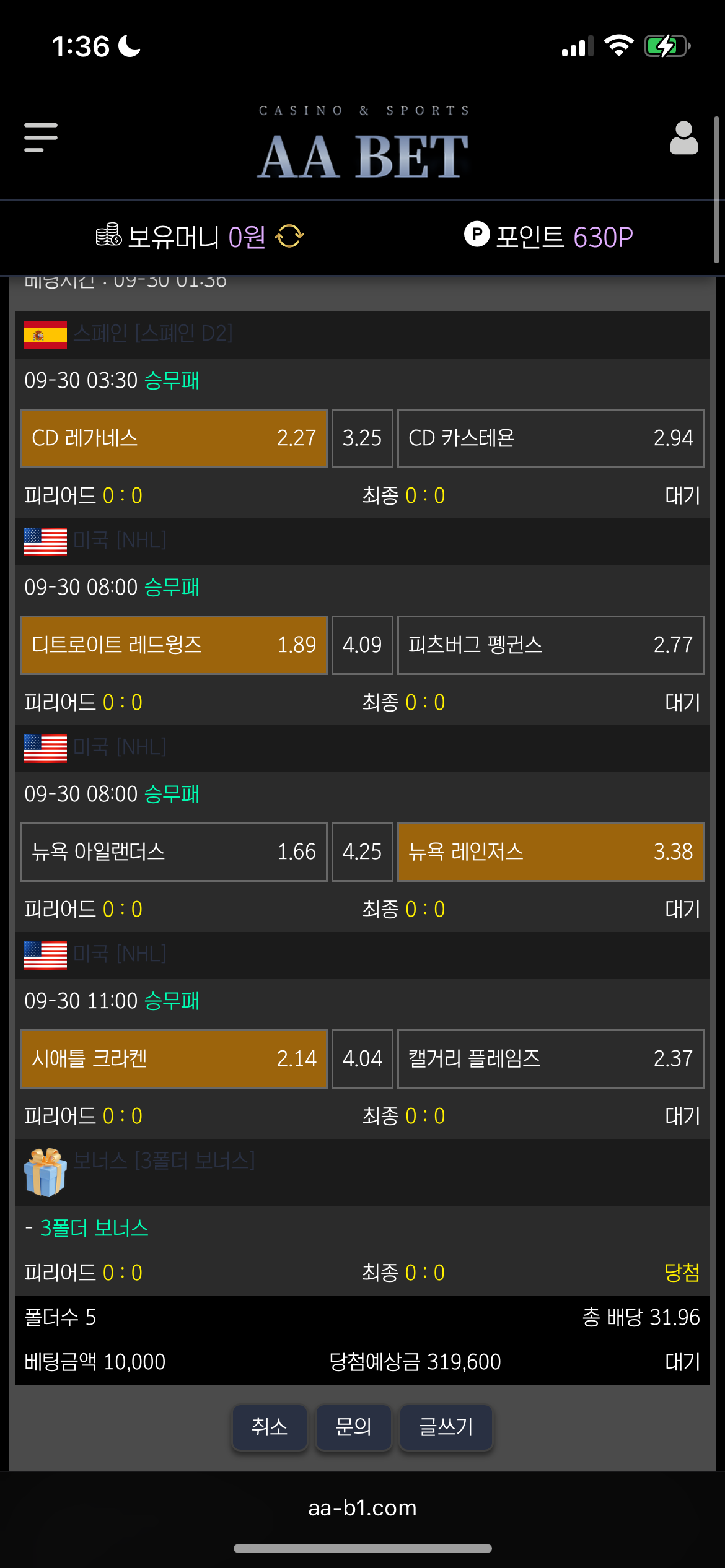The height and width of the screenshot is (1568, 725).
Task: Choose the 4.04 draw odds
Action: [x=362, y=1058]
